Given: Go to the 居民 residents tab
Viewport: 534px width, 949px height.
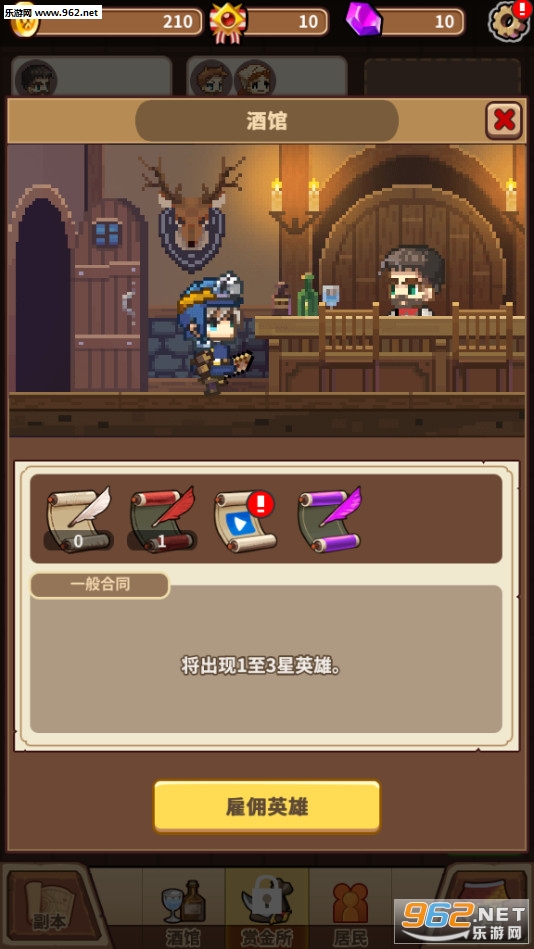Looking at the screenshot, I should (350, 910).
